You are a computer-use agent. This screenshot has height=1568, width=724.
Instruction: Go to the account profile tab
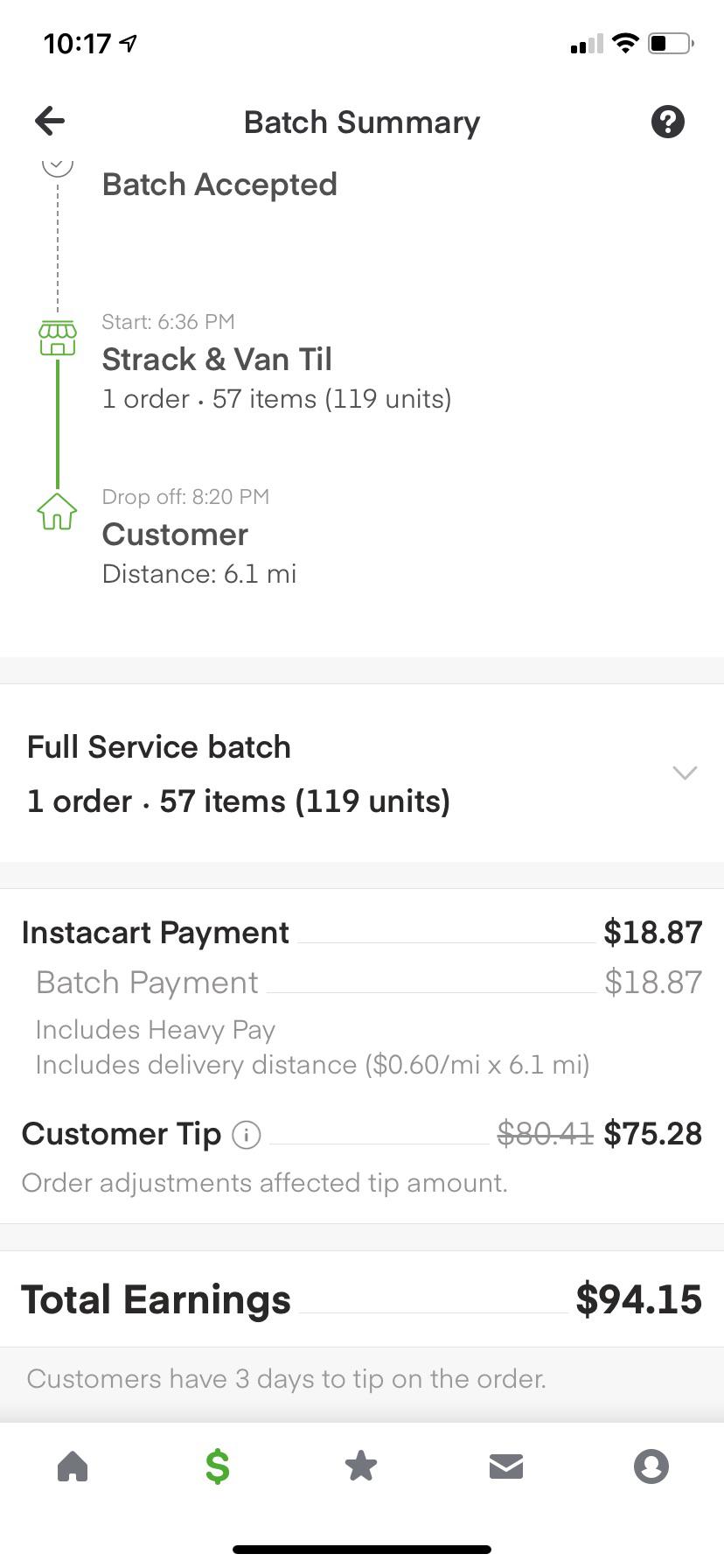pos(651,1466)
